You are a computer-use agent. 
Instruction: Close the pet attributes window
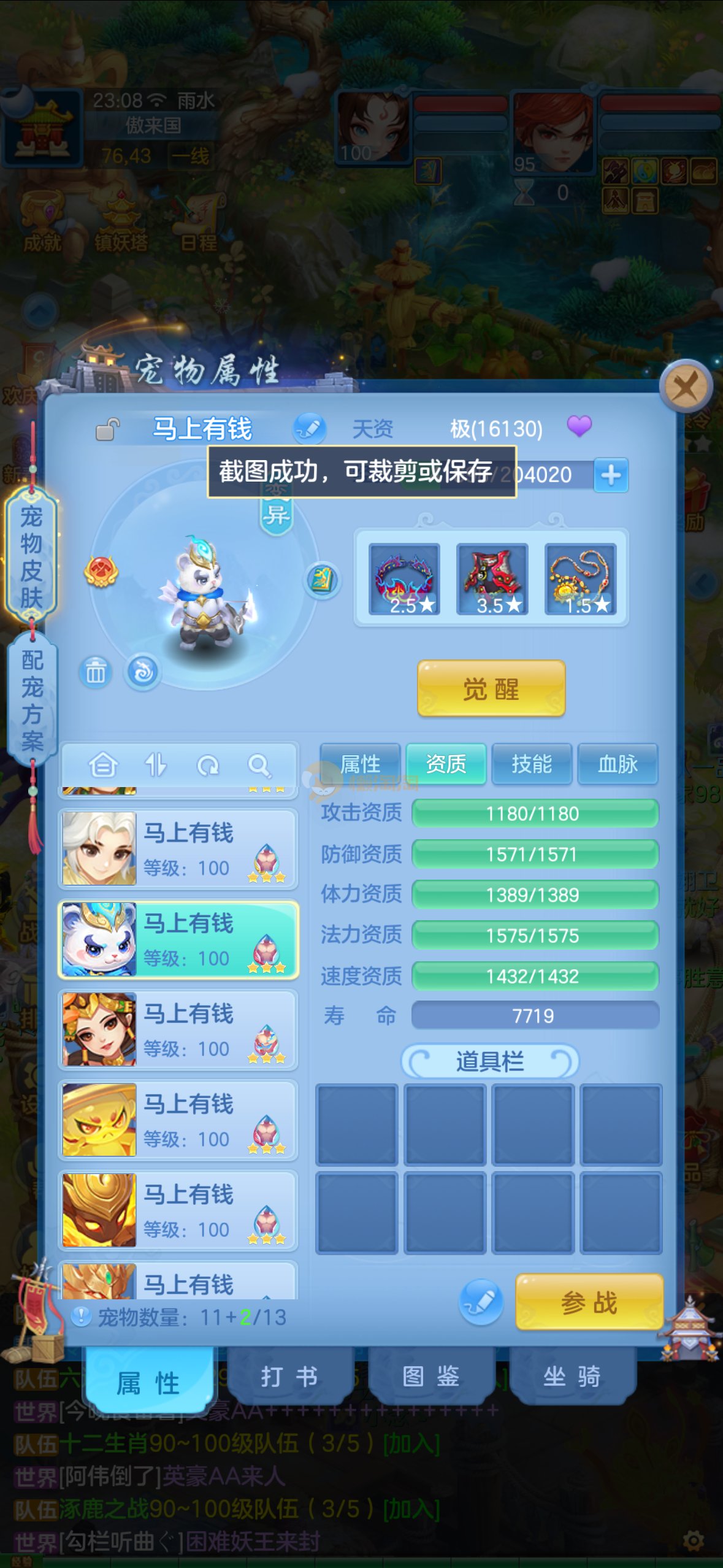coord(685,386)
